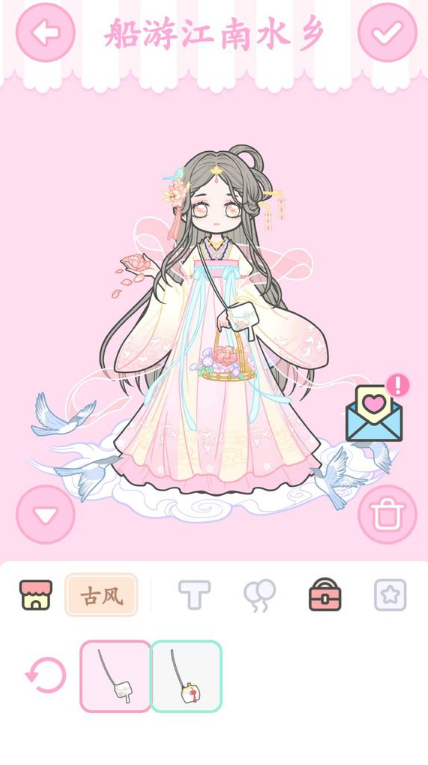Select the 古风 style tab
The image size is (428, 765).
click(x=102, y=595)
